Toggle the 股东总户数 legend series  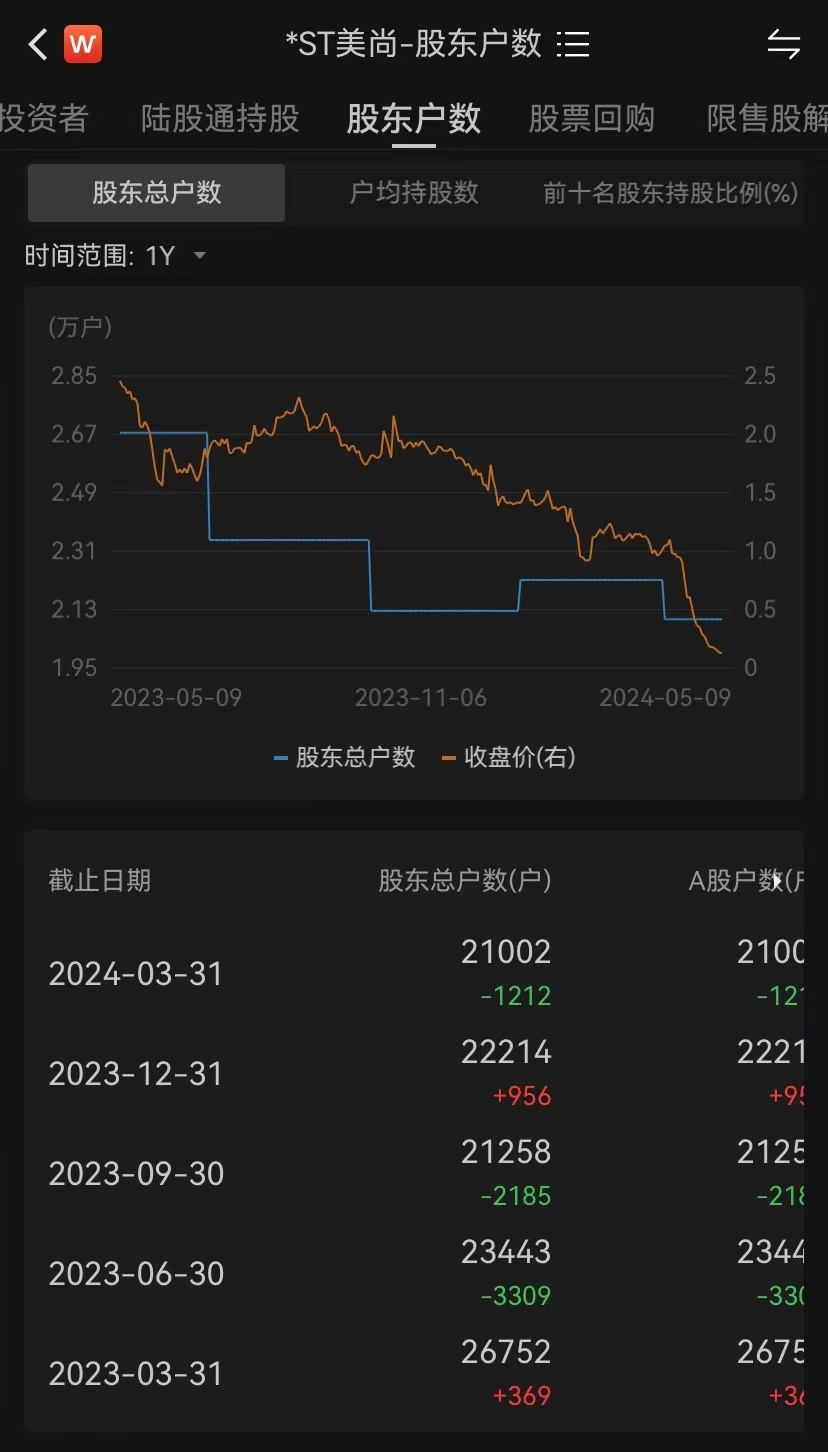[344, 757]
